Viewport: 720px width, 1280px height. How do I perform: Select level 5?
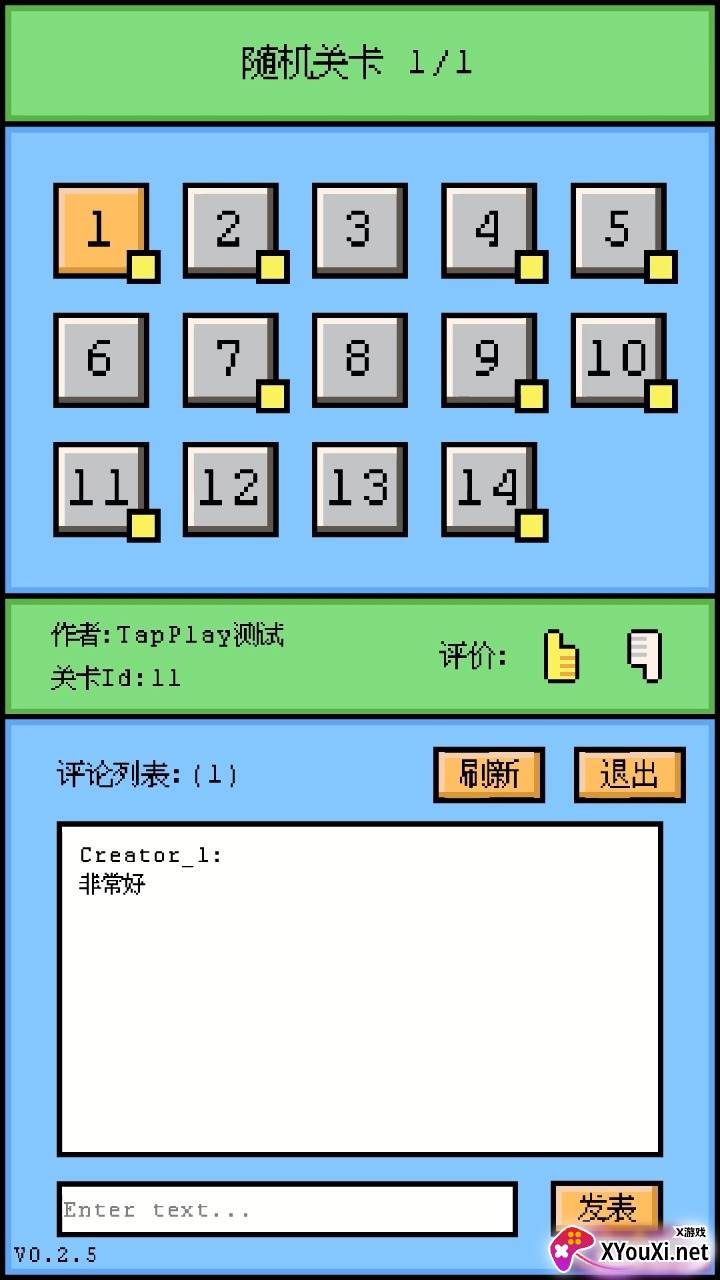pyautogui.click(x=618, y=230)
